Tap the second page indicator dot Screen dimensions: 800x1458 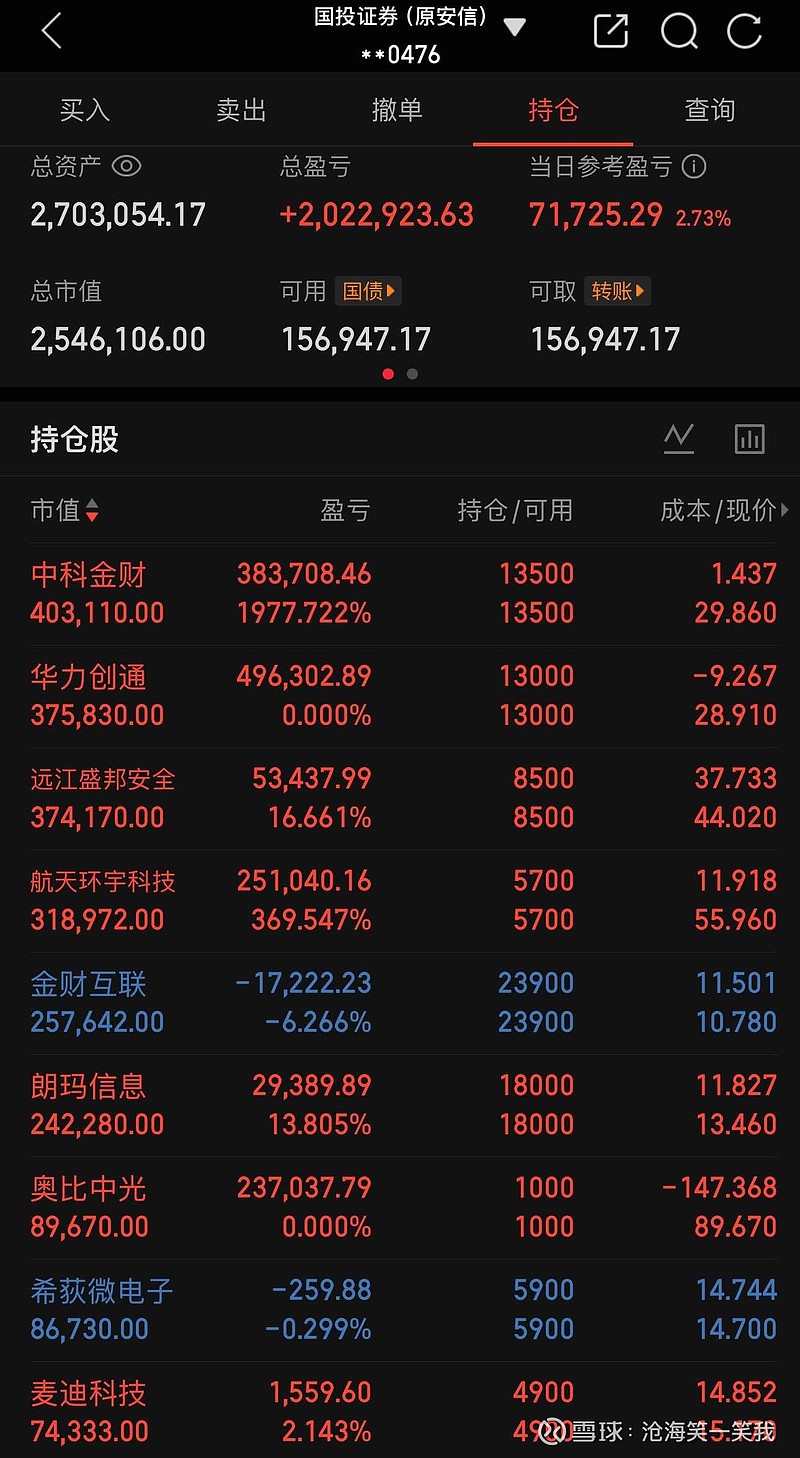[412, 373]
